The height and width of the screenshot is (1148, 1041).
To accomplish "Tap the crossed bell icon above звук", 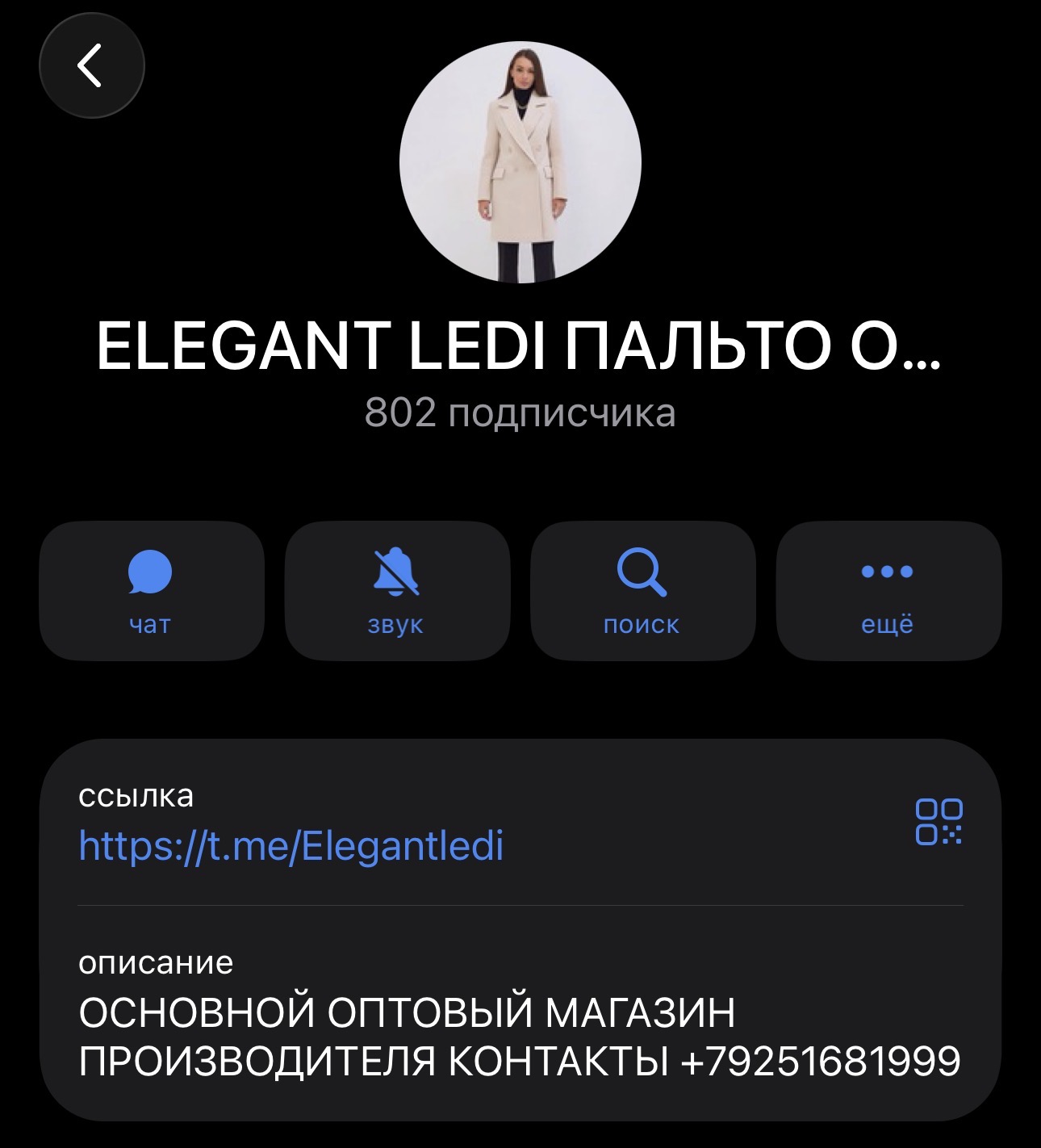I will [397, 573].
